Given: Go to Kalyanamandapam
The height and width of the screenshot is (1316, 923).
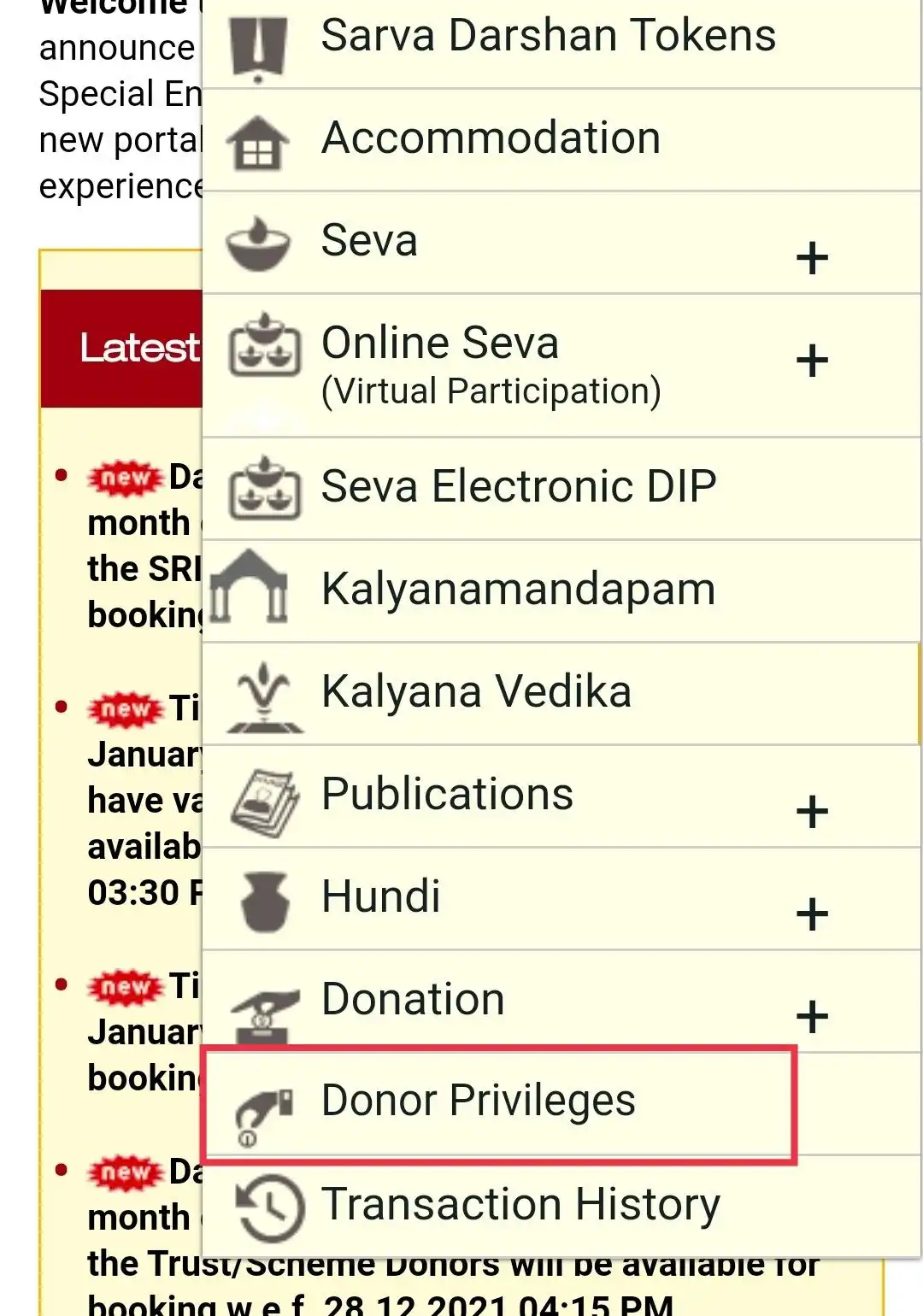Looking at the screenshot, I should pos(518,590).
